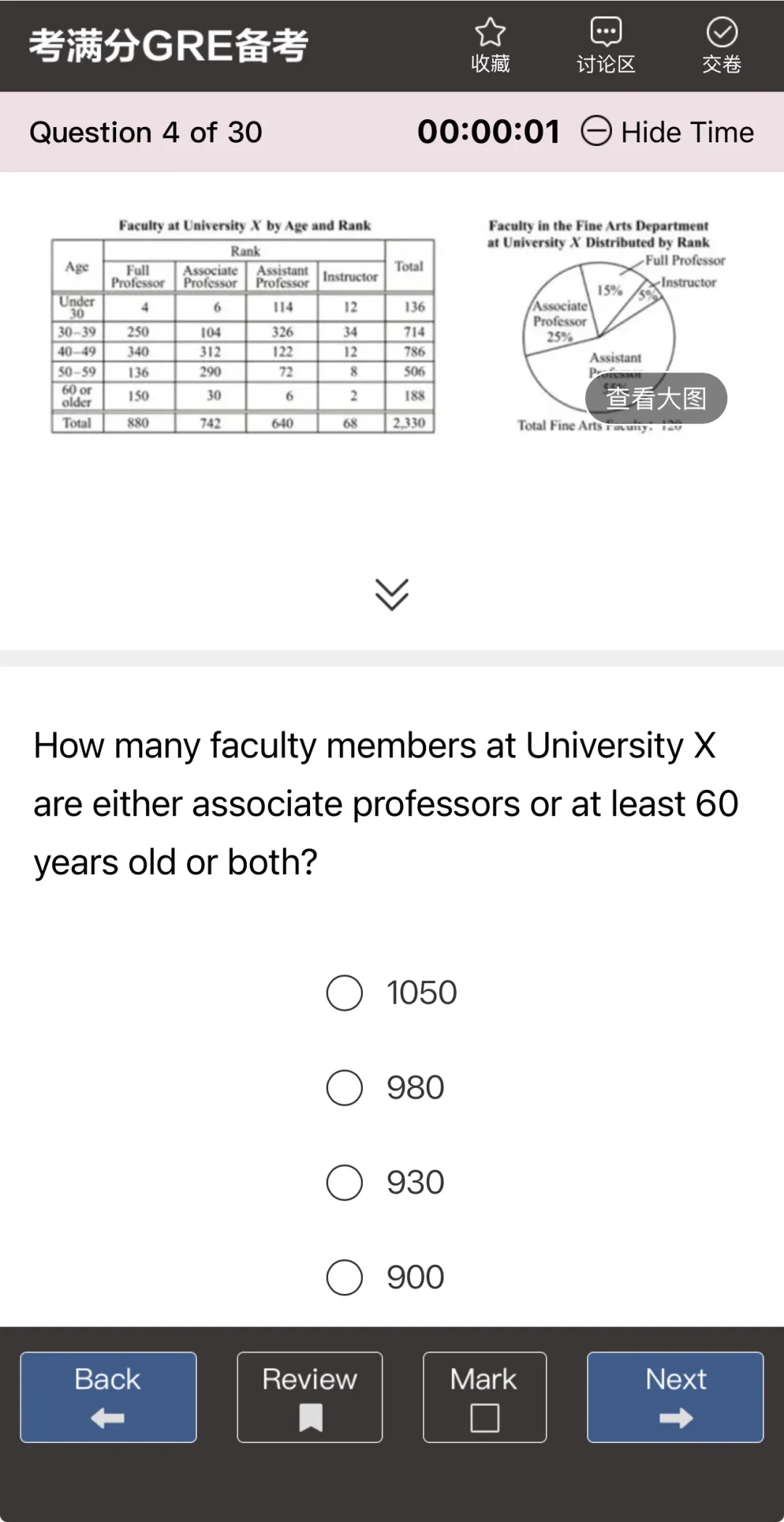Expand the question stimulus with the double chevron
Image resolution: width=784 pixels, height=1522 pixels.
tap(392, 595)
